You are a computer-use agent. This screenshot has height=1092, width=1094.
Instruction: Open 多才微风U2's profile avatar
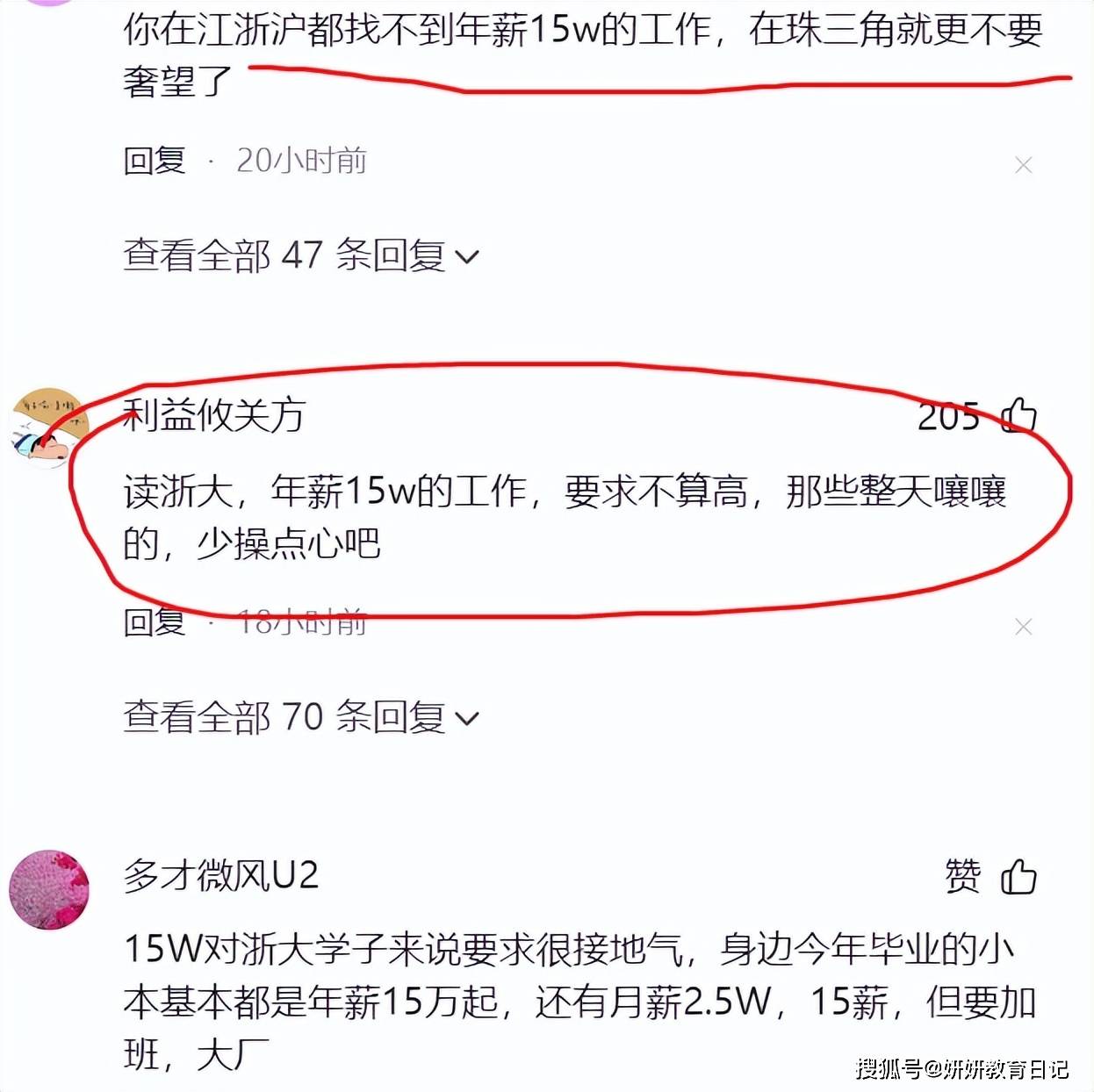pos(49,889)
